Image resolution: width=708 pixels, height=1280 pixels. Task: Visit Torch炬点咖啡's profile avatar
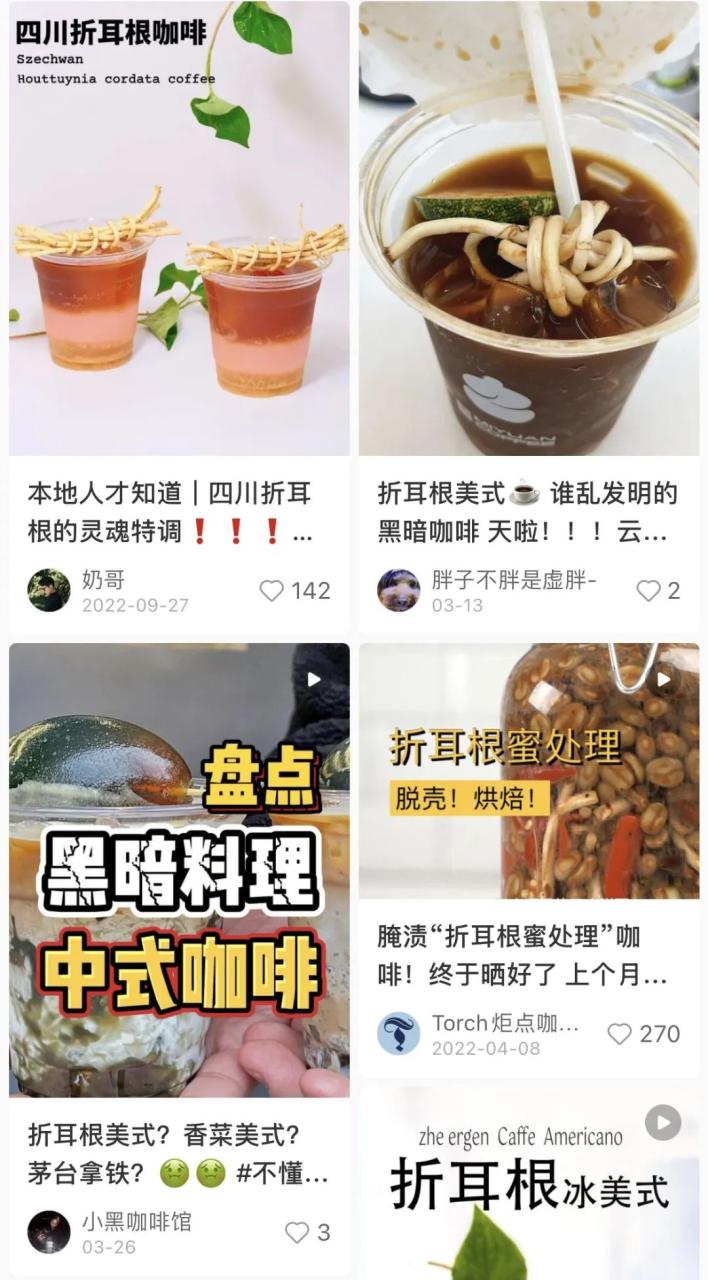pos(398,1034)
